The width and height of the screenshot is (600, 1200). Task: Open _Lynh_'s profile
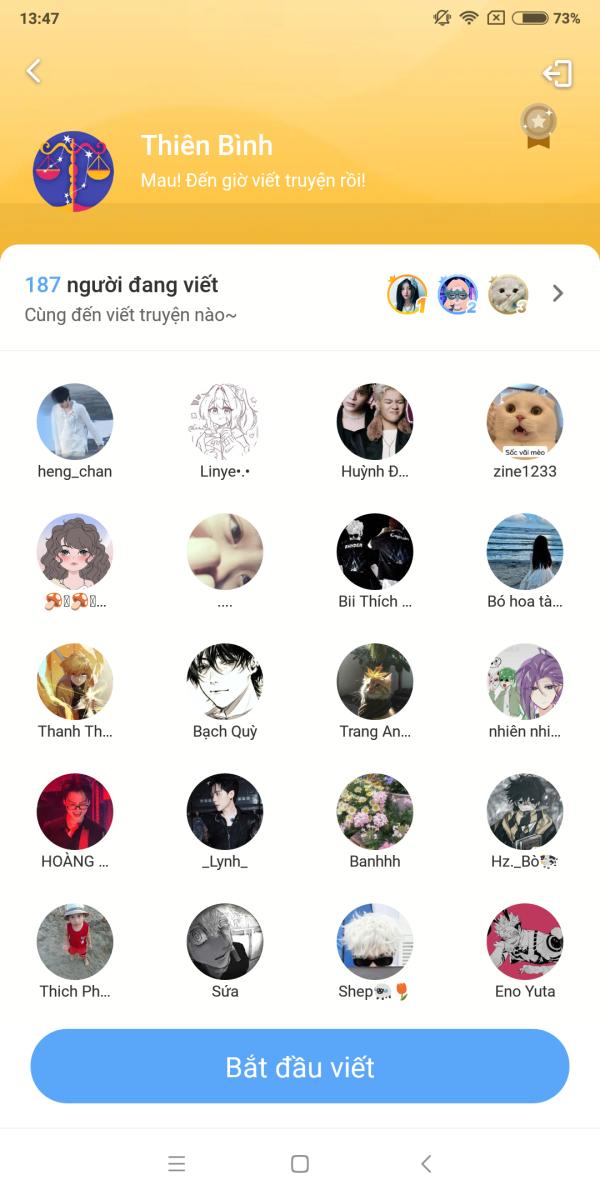pos(225,811)
